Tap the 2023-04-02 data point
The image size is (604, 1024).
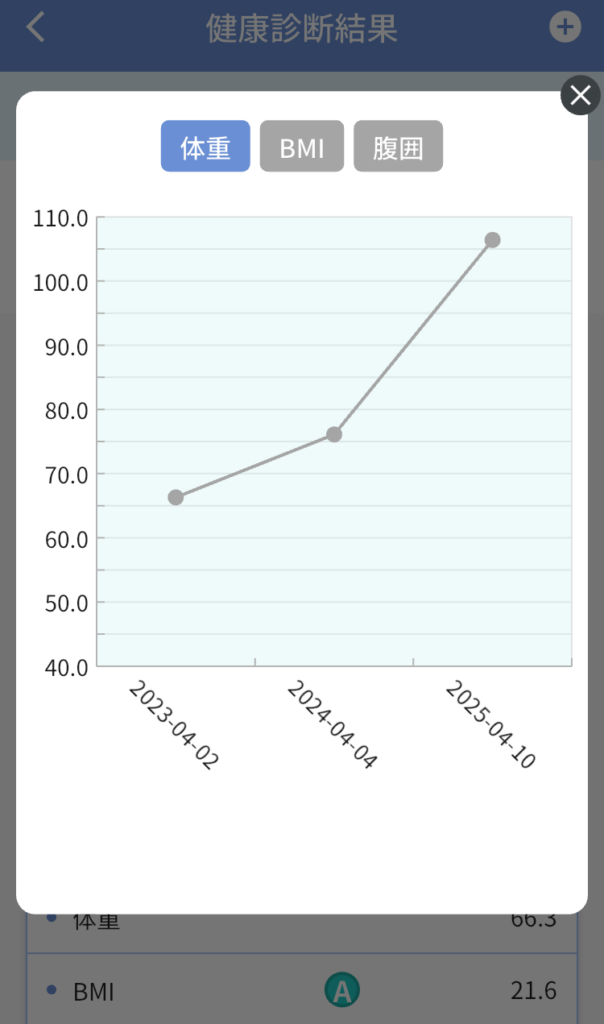coord(176,498)
